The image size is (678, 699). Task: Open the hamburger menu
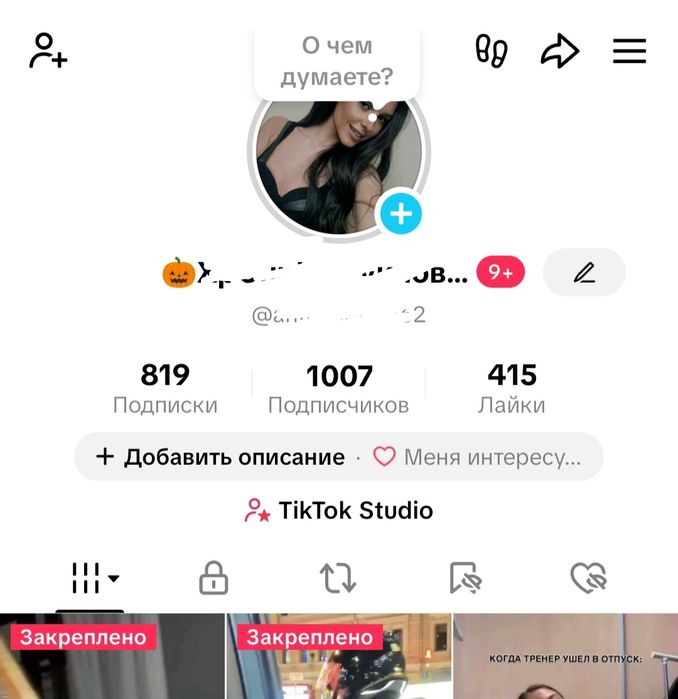629,51
